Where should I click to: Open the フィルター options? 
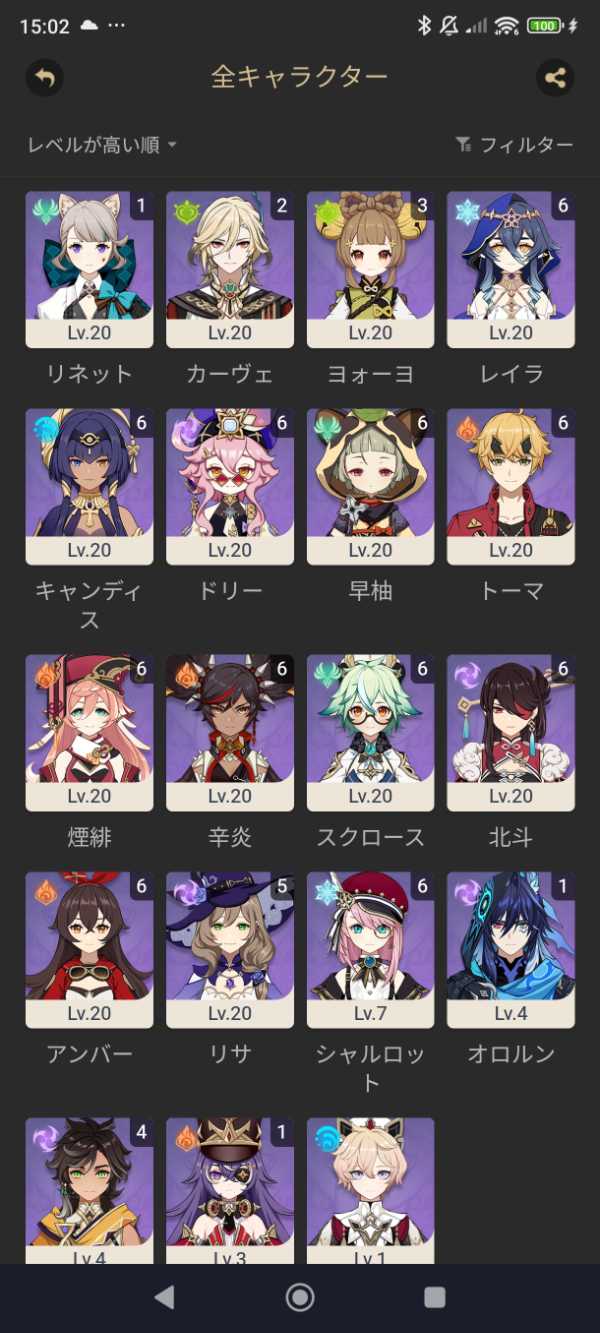pyautogui.click(x=514, y=145)
